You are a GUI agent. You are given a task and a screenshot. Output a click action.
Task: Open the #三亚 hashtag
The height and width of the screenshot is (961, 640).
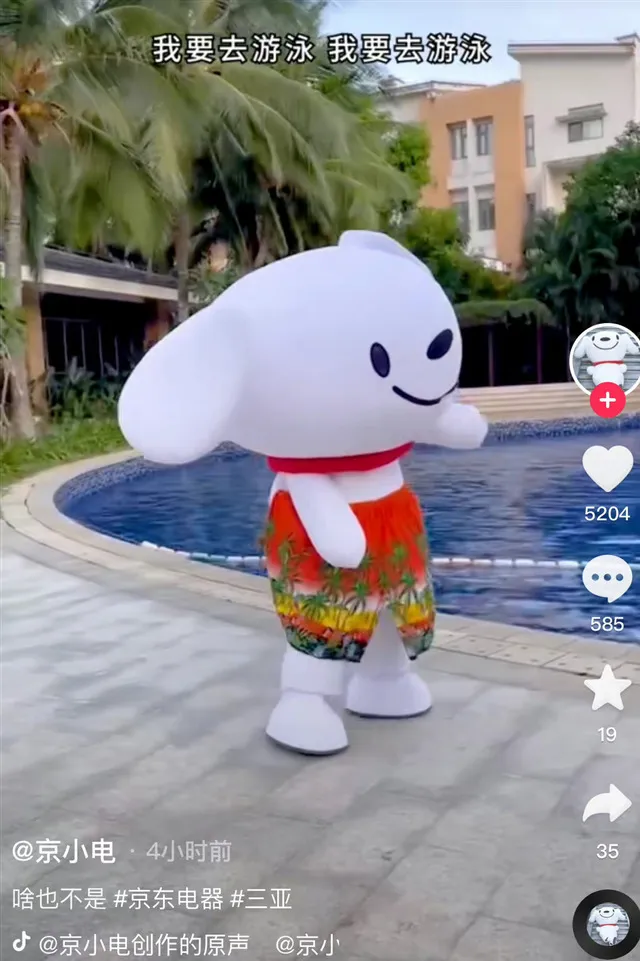(x=261, y=898)
